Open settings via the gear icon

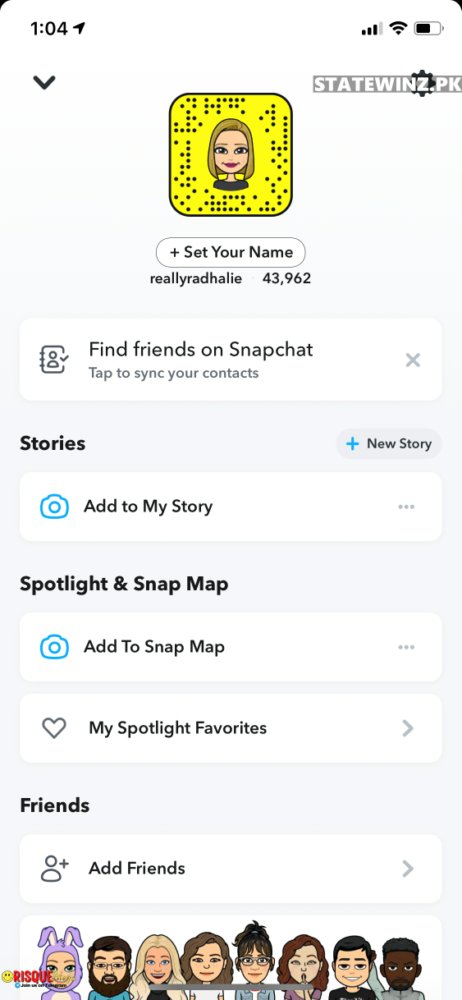422,84
